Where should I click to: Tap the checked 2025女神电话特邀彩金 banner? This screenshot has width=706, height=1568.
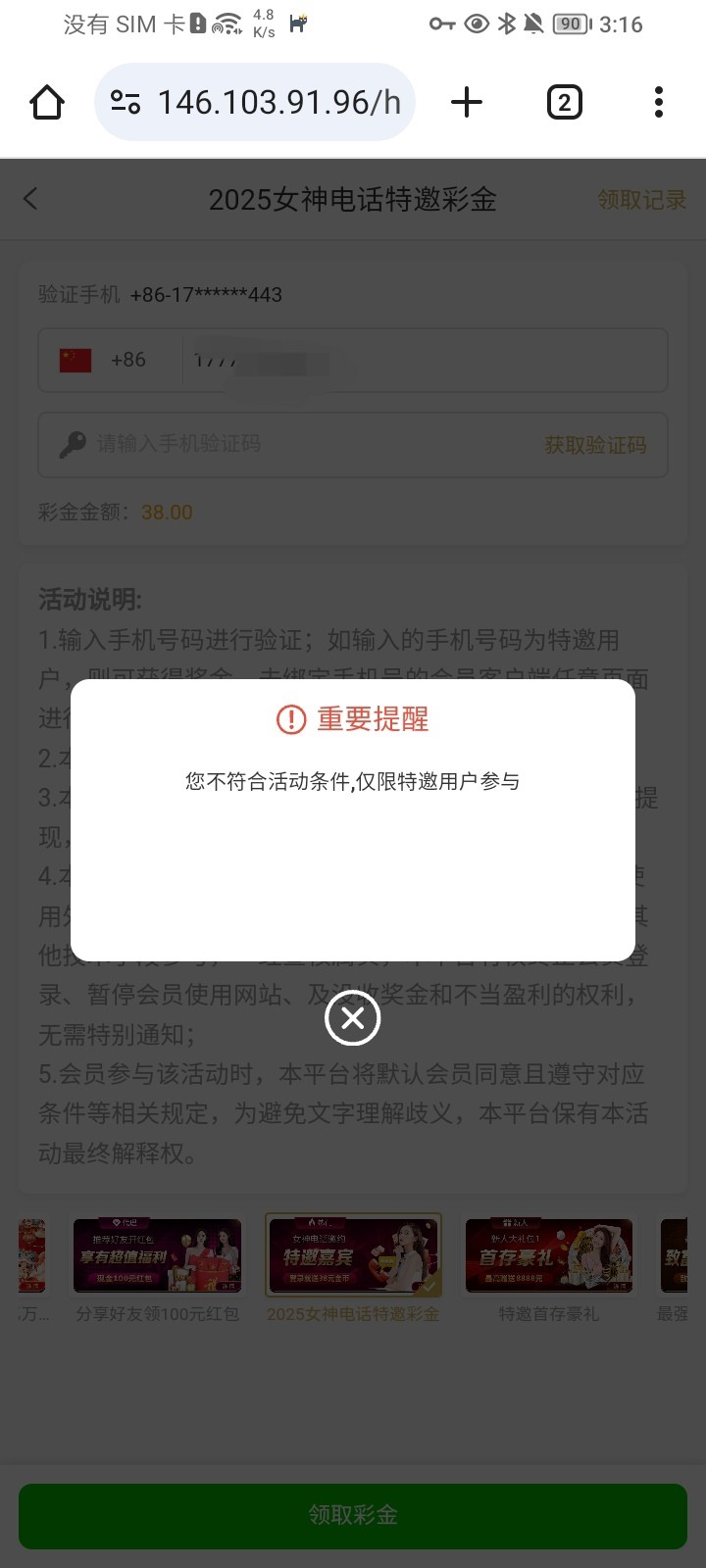[353, 1255]
